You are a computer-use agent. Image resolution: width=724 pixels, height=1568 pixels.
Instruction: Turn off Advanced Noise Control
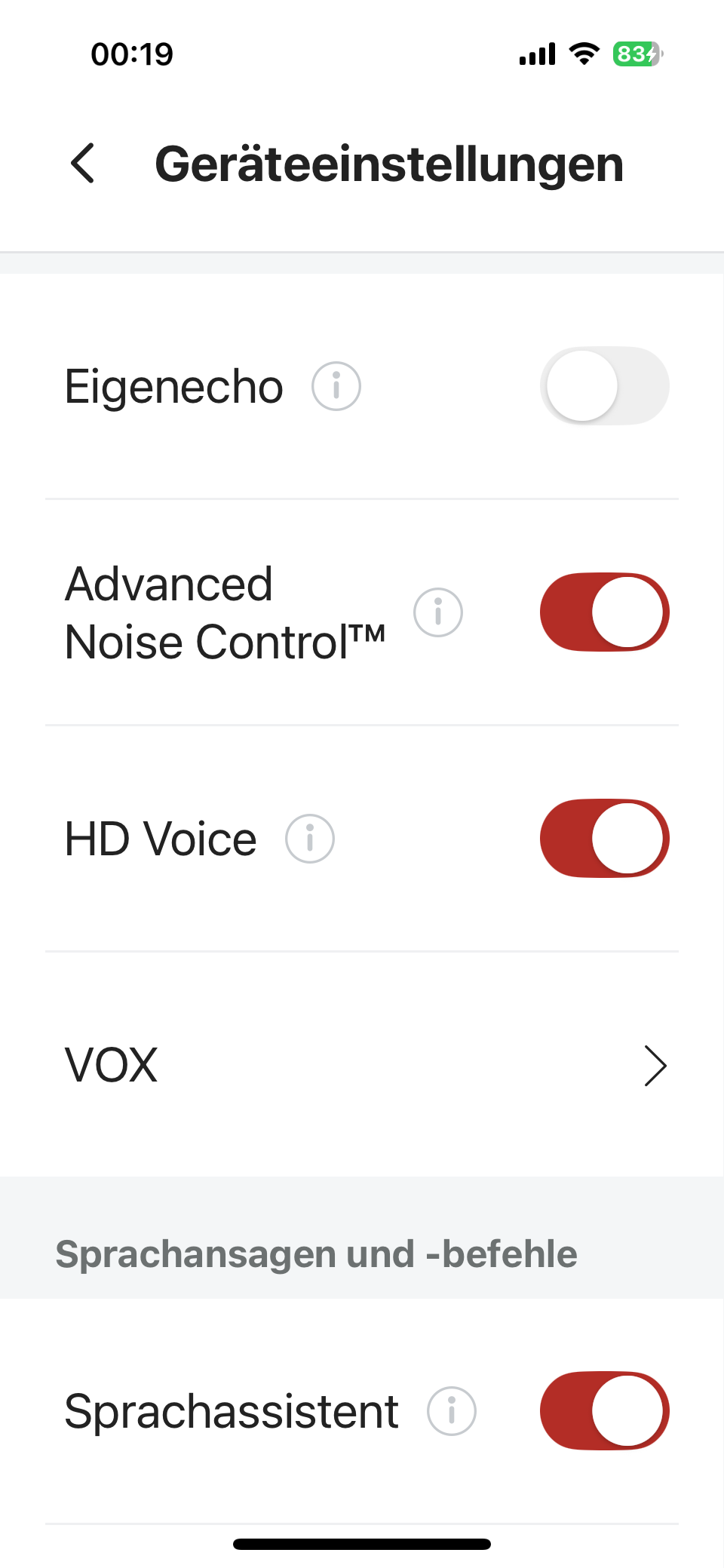click(x=604, y=612)
